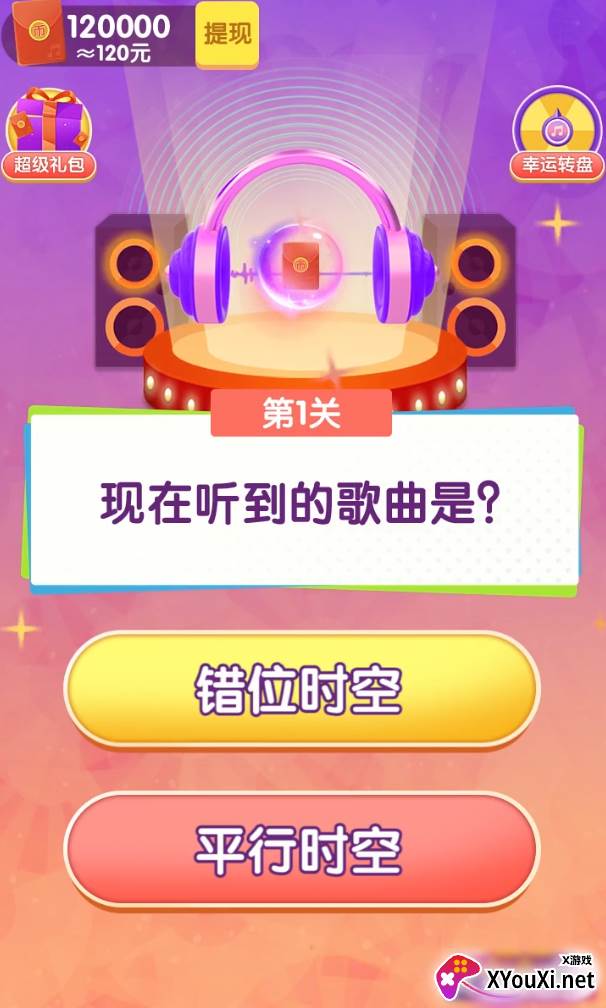Tap the 提现 withdraw button
Image resolution: width=606 pixels, height=1008 pixels.
coord(227,34)
